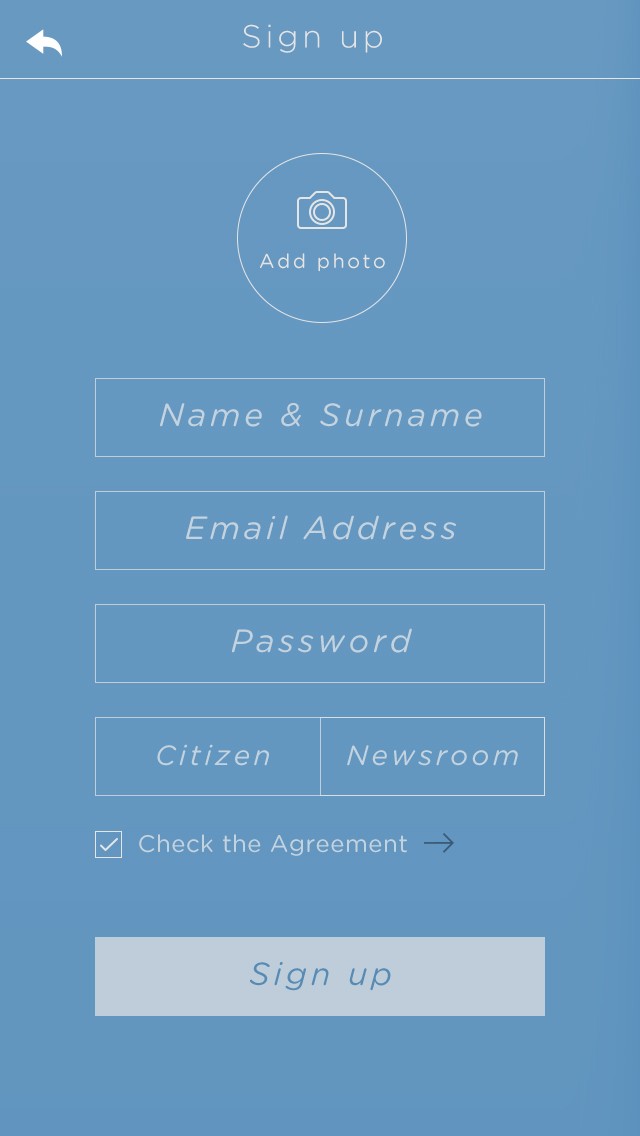Tap Add photo circle

[322, 238]
